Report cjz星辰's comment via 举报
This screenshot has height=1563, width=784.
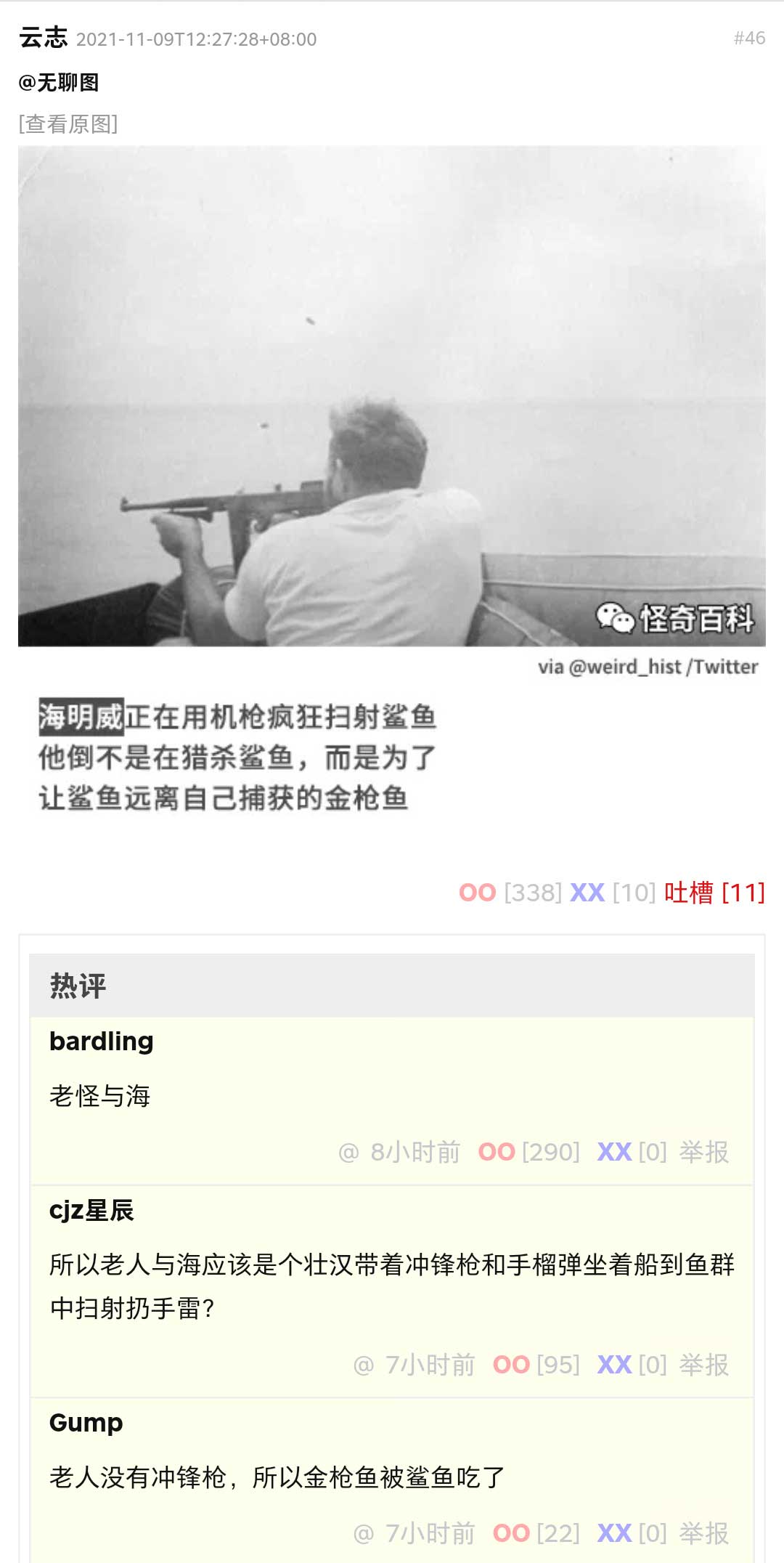[704, 1365]
